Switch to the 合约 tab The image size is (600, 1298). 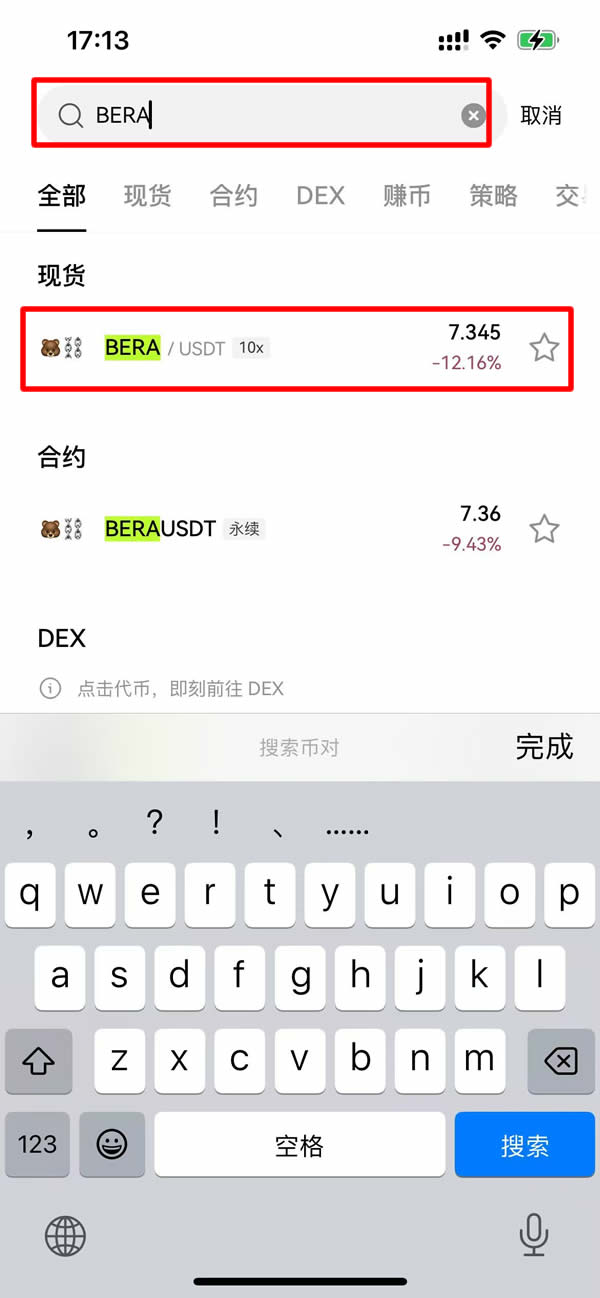coord(234,196)
